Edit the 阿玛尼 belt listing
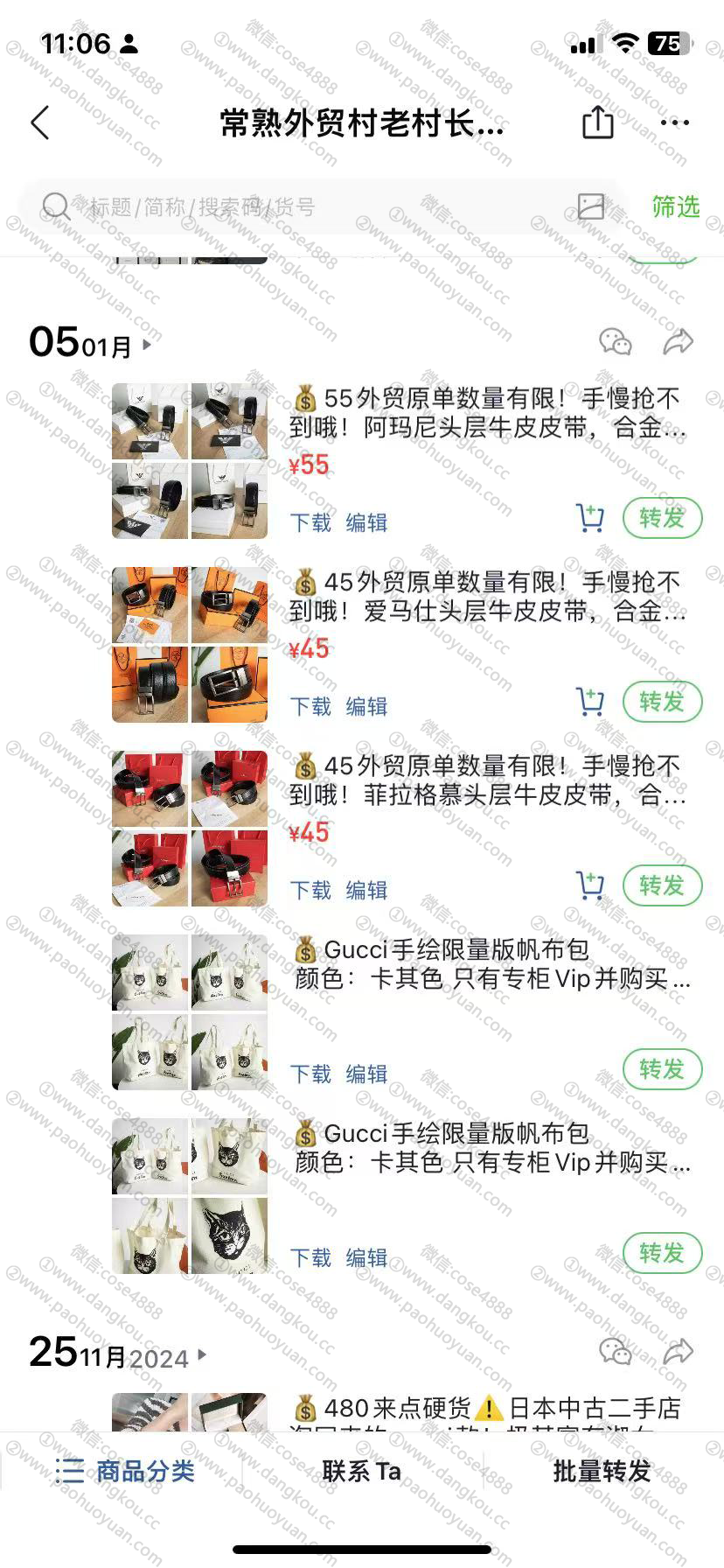 366,522
